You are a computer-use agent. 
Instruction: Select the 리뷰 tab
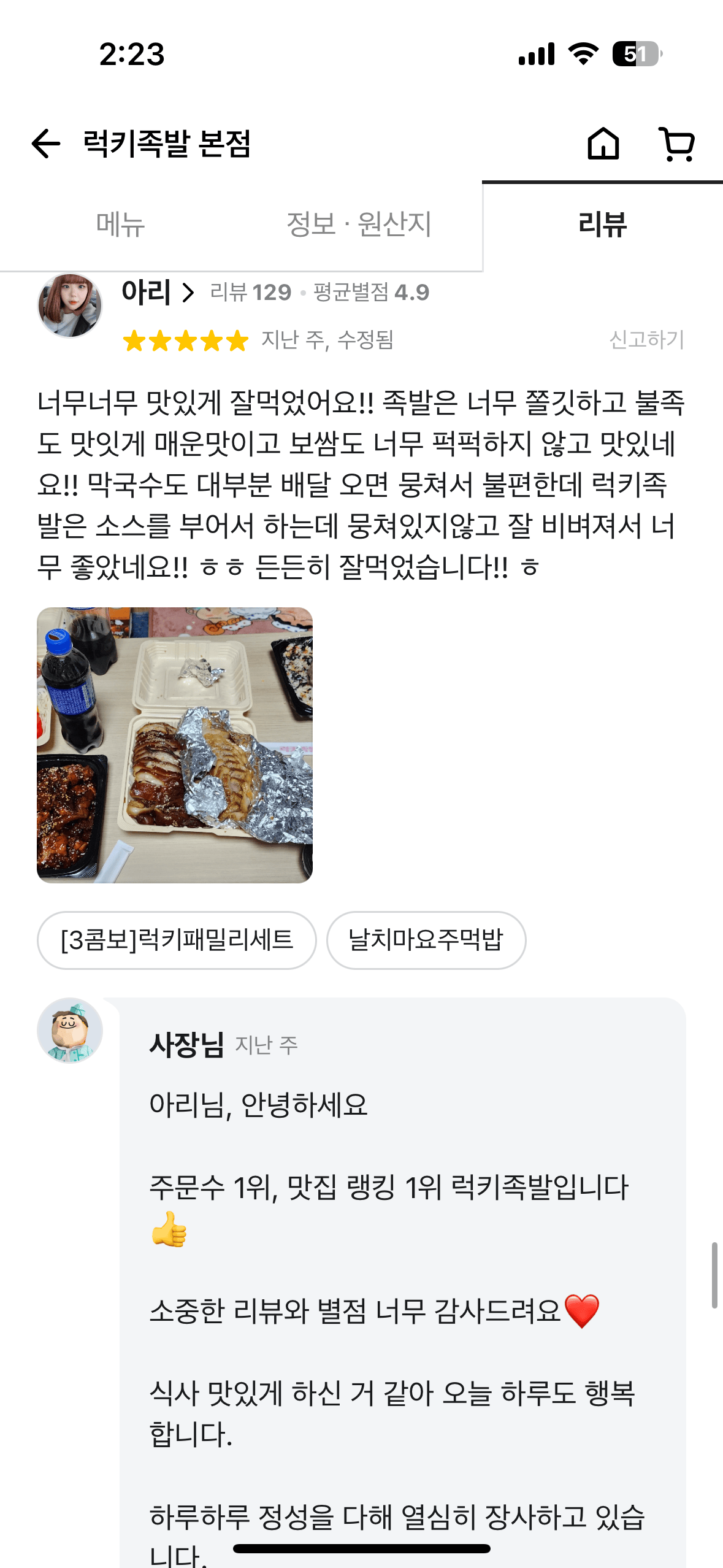tap(602, 225)
